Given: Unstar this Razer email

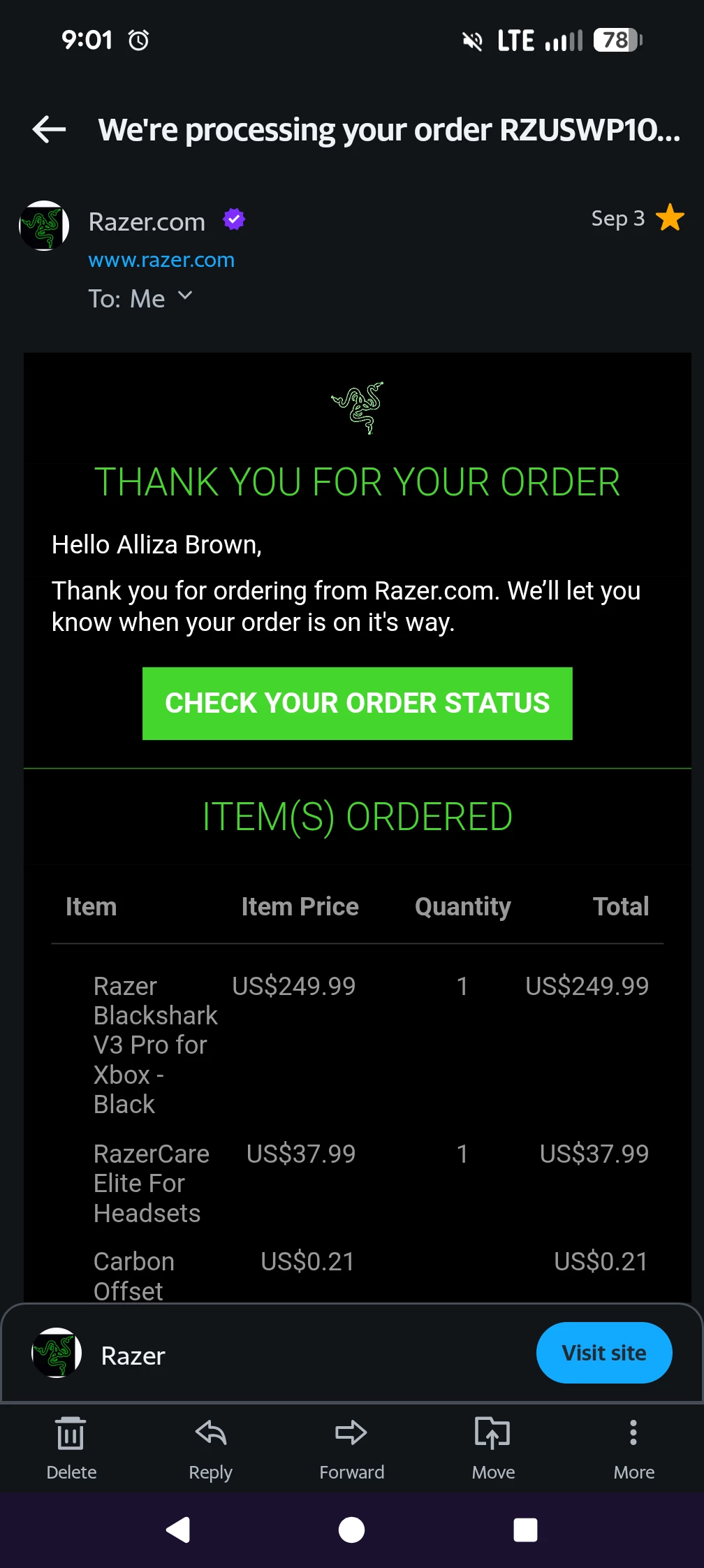Looking at the screenshot, I should (x=670, y=218).
